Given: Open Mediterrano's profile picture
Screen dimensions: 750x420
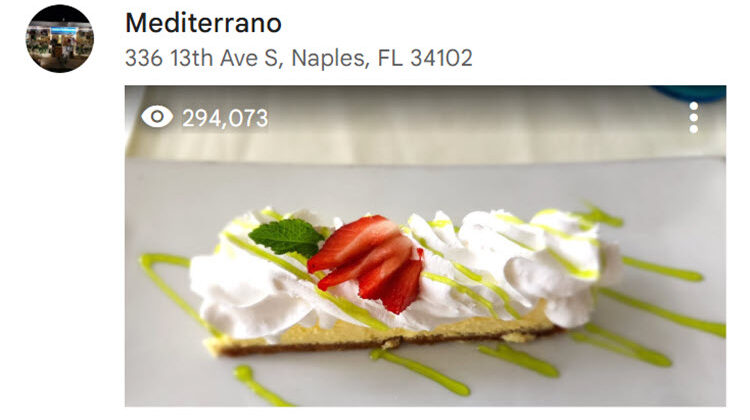Looking at the screenshot, I should point(59,38).
